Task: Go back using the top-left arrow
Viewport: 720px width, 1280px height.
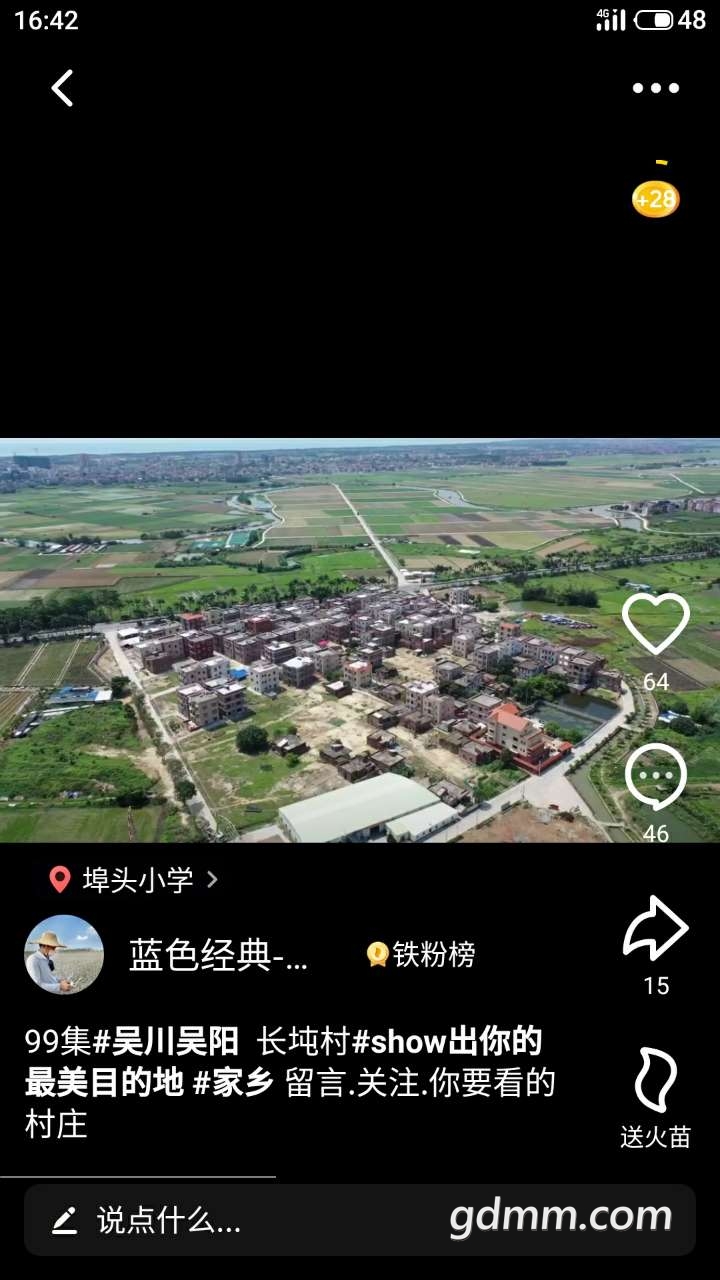Action: coord(62,88)
